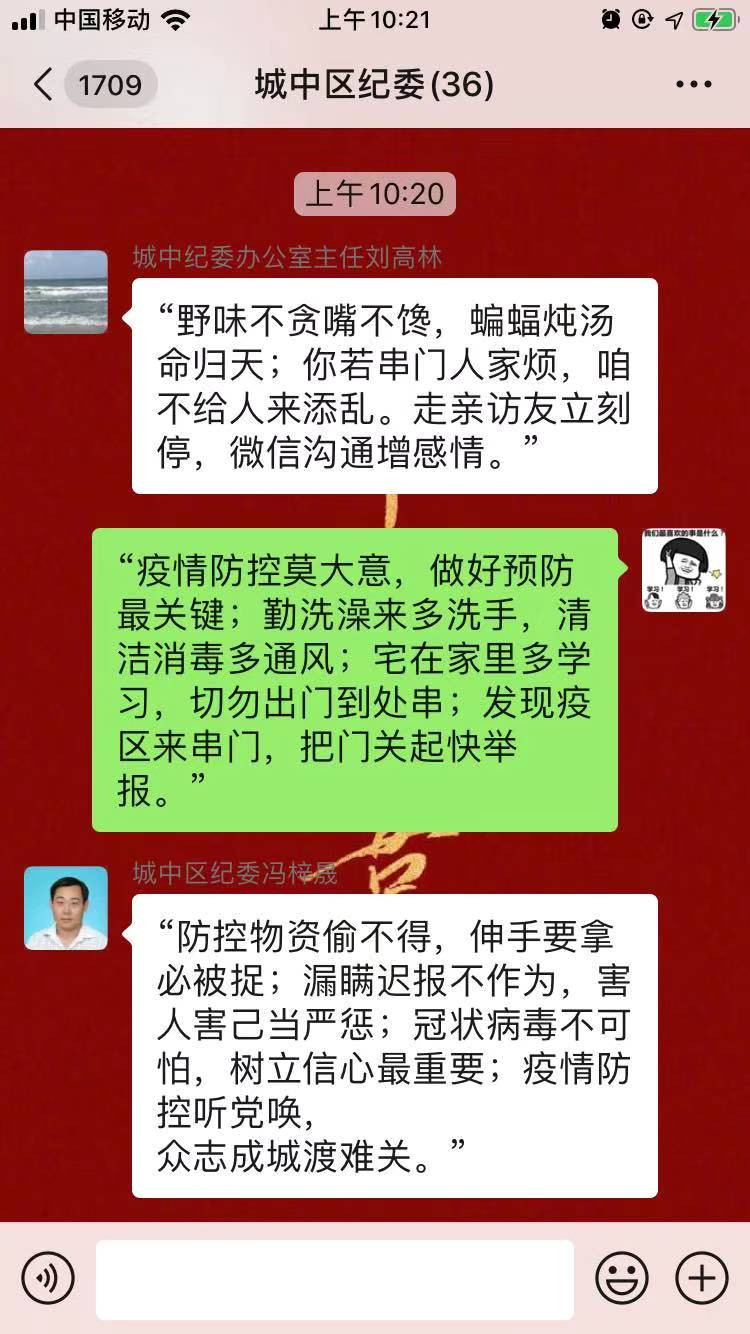
Task: Tap the message text field
Action: tap(334, 1279)
